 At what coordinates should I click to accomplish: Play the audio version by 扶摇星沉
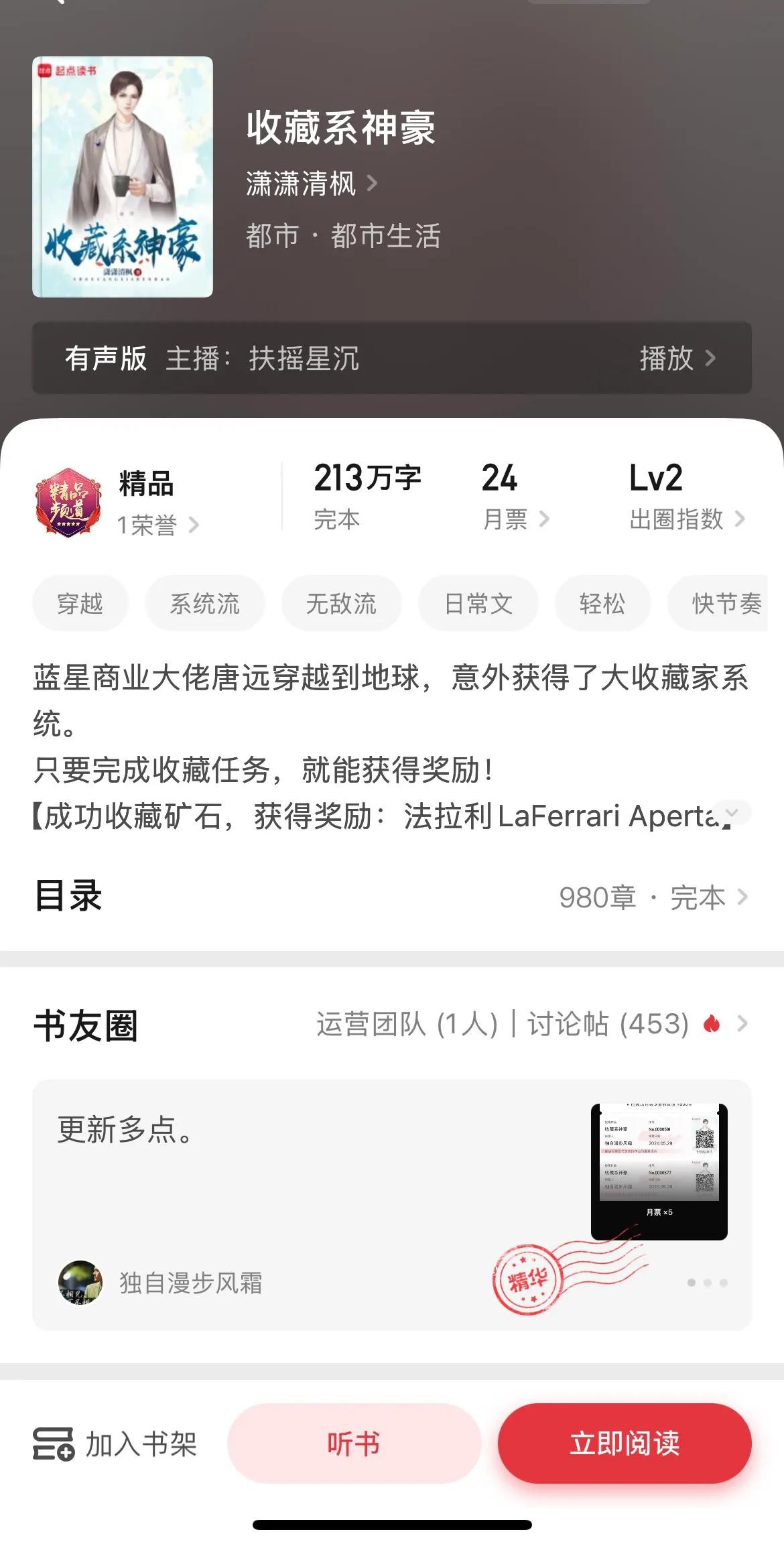[x=677, y=359]
